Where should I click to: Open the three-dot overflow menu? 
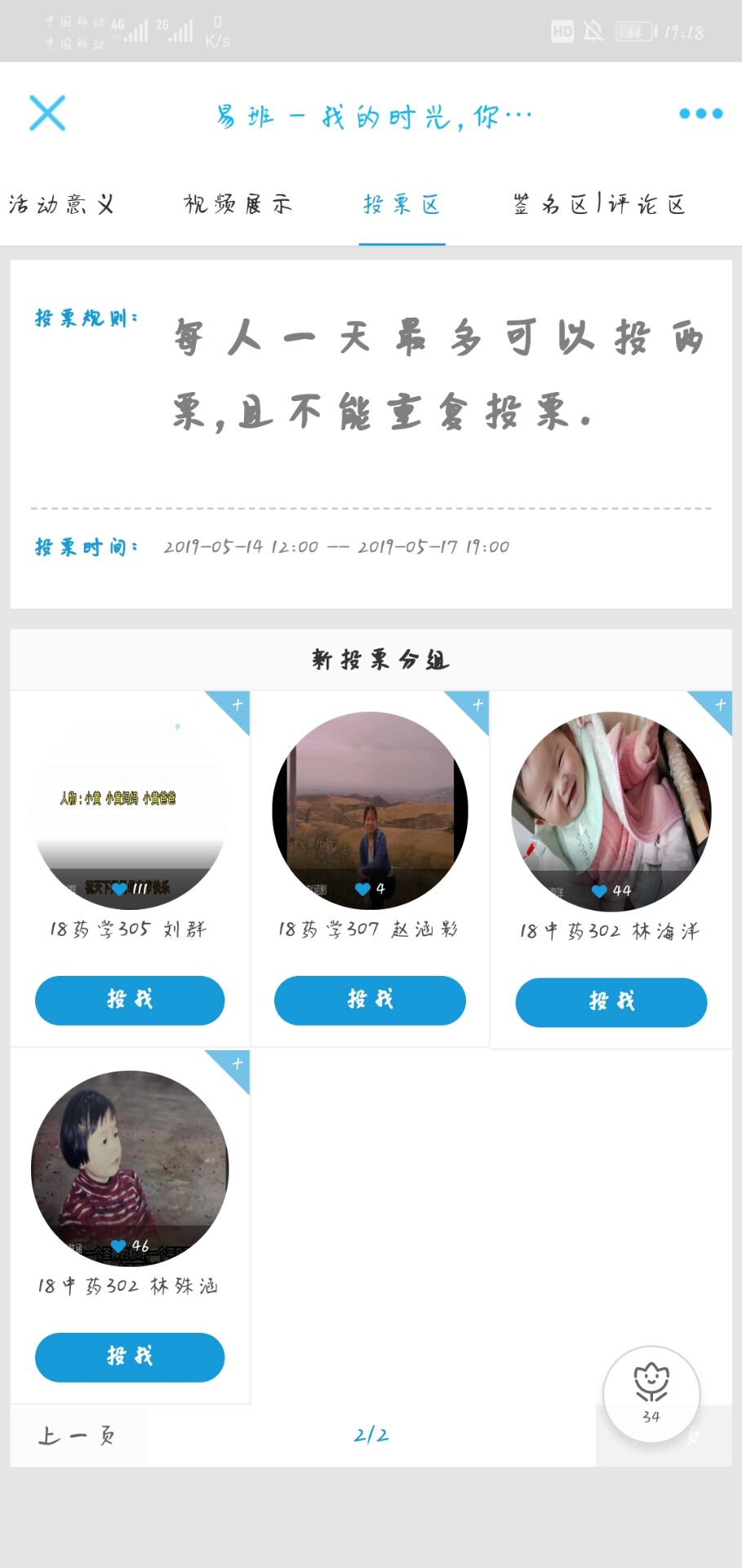700,114
